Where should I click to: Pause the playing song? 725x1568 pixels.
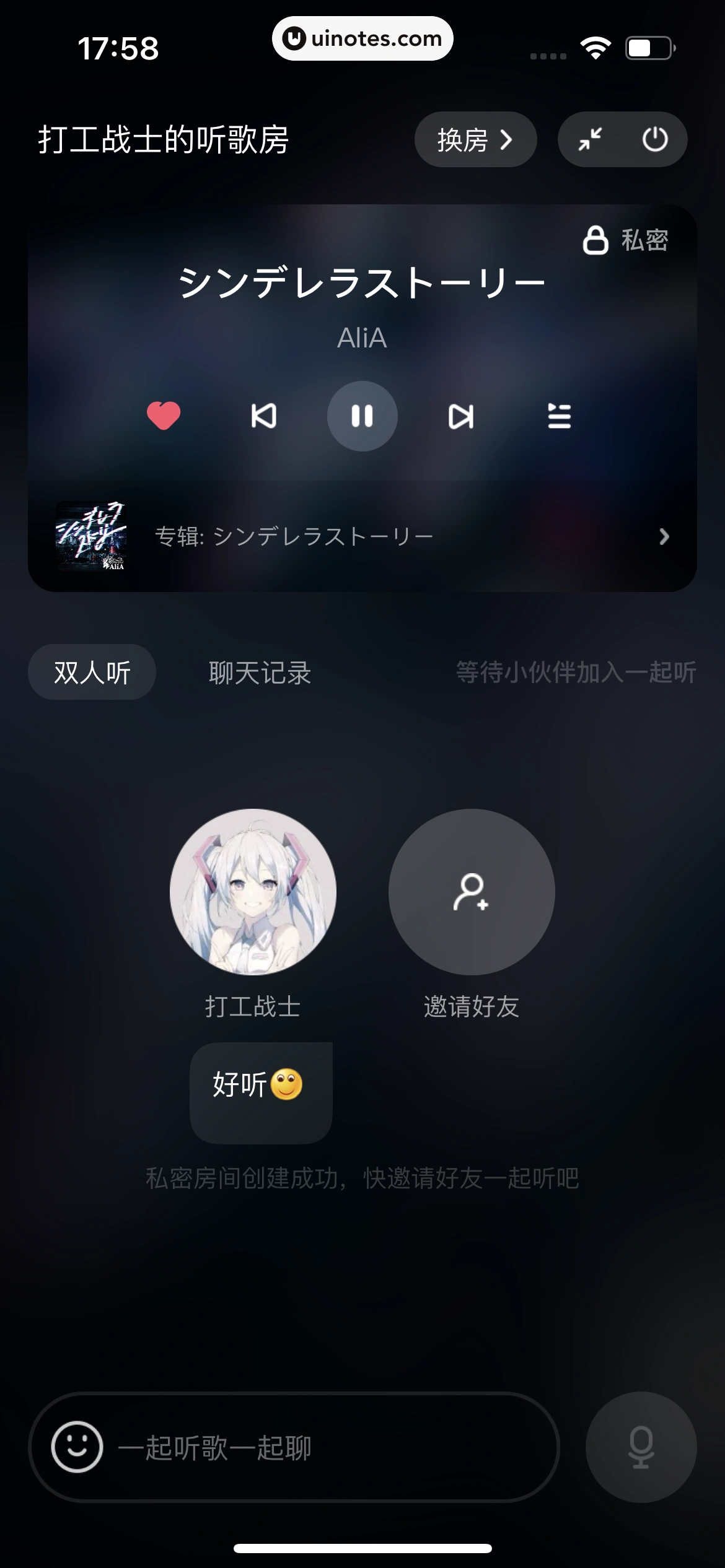pos(362,416)
